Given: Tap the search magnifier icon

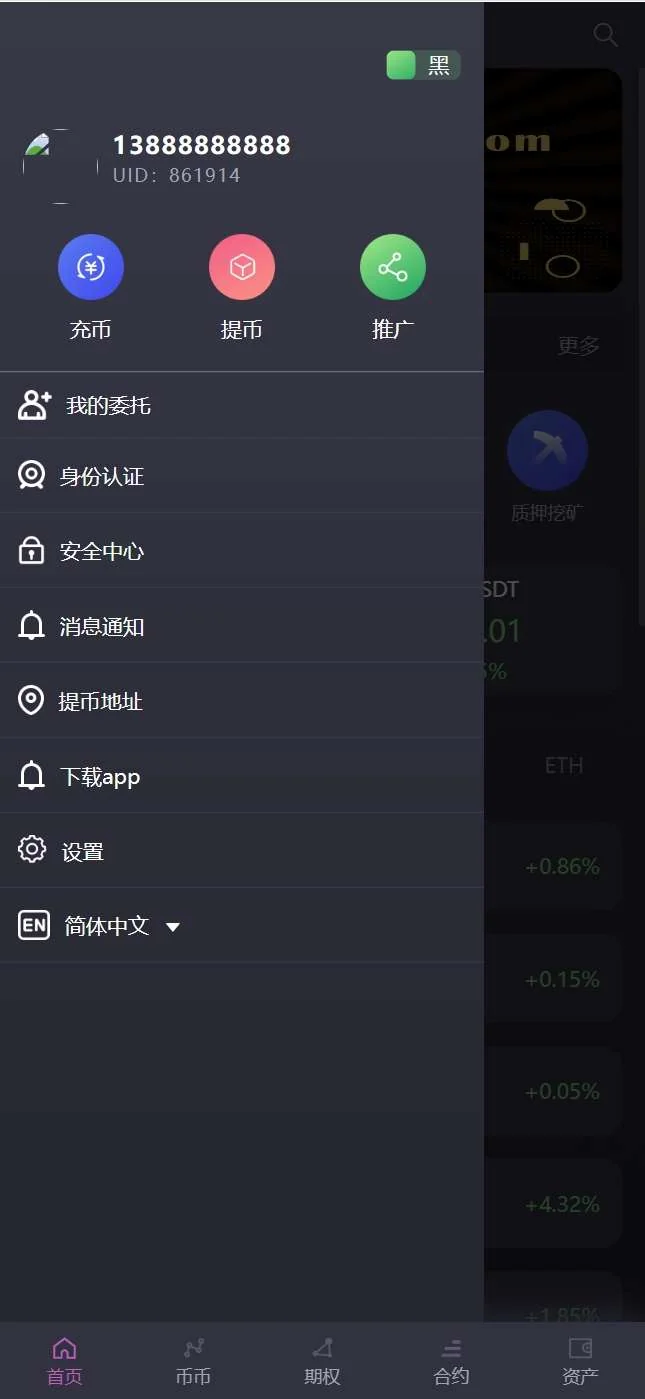Looking at the screenshot, I should [x=605, y=35].
